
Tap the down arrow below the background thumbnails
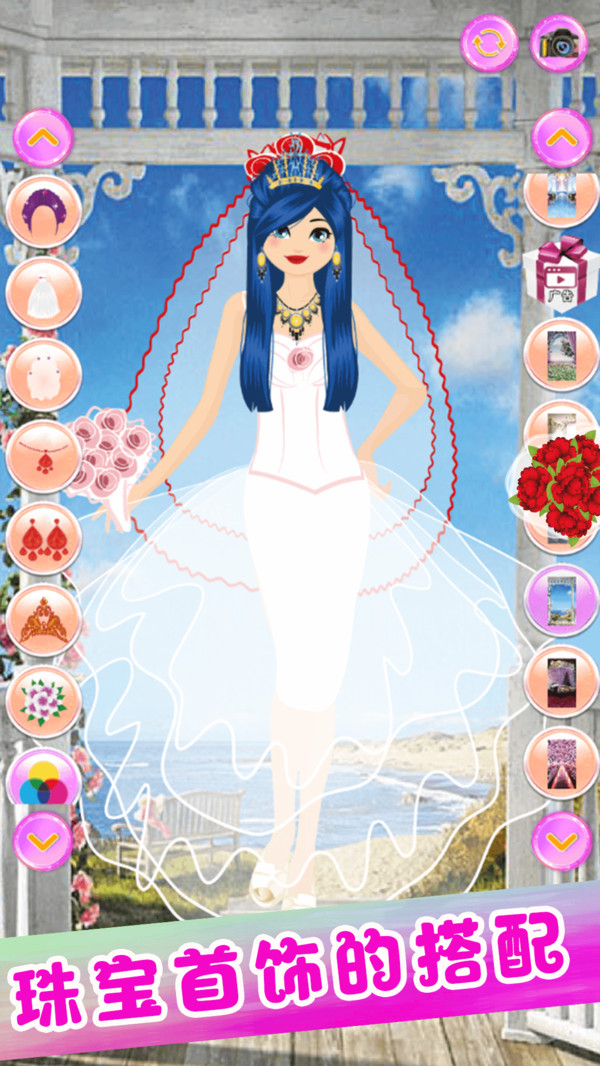click(561, 841)
